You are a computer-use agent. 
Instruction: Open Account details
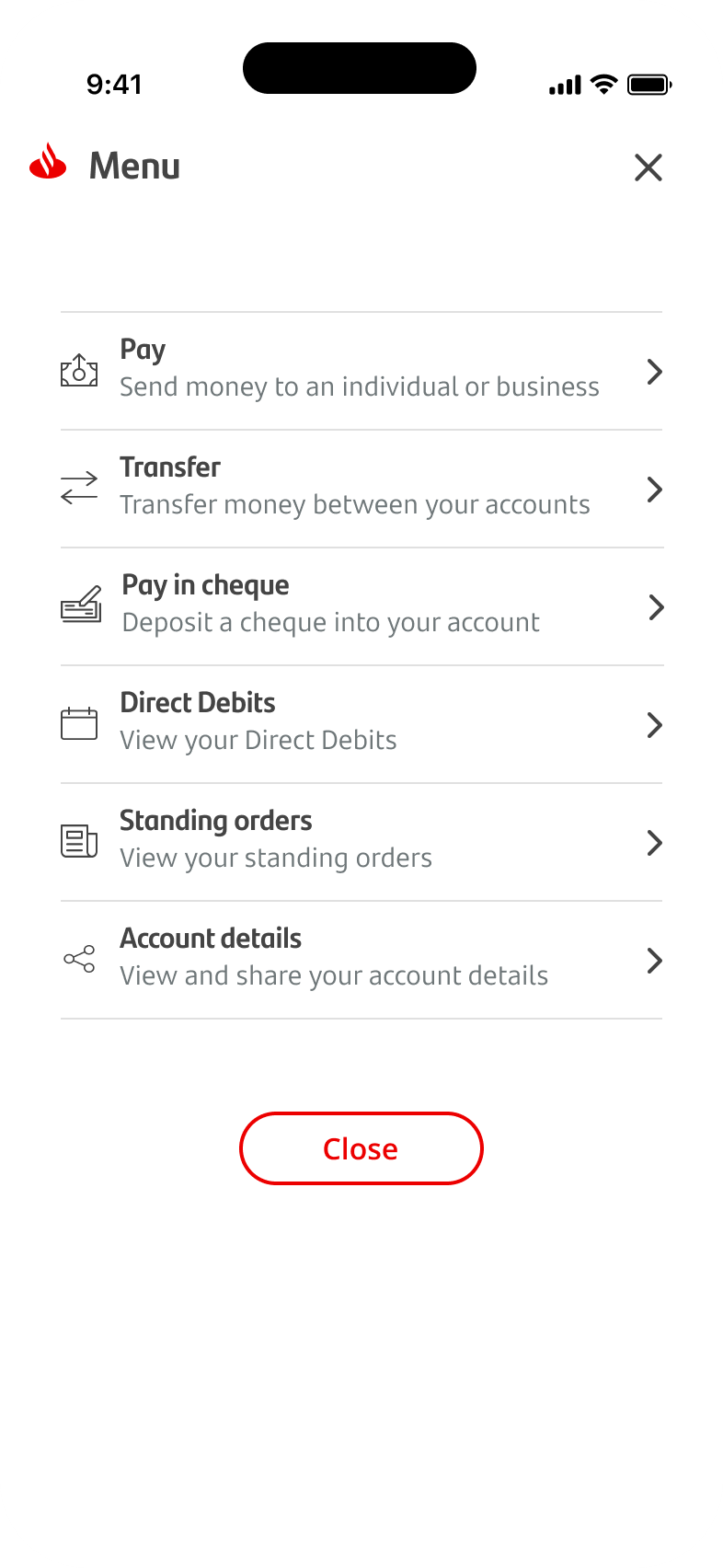pos(361,960)
